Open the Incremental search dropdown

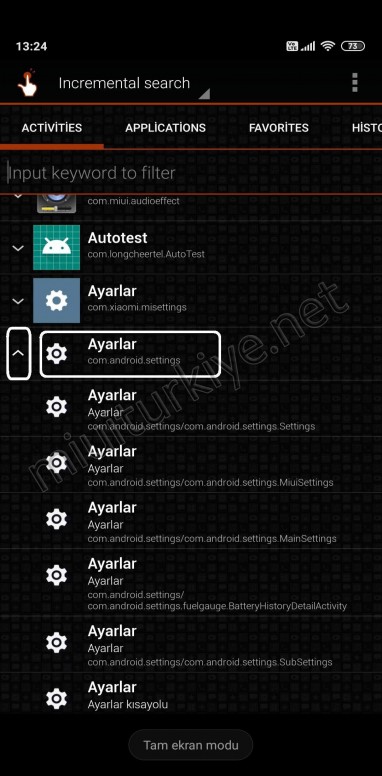tap(134, 84)
